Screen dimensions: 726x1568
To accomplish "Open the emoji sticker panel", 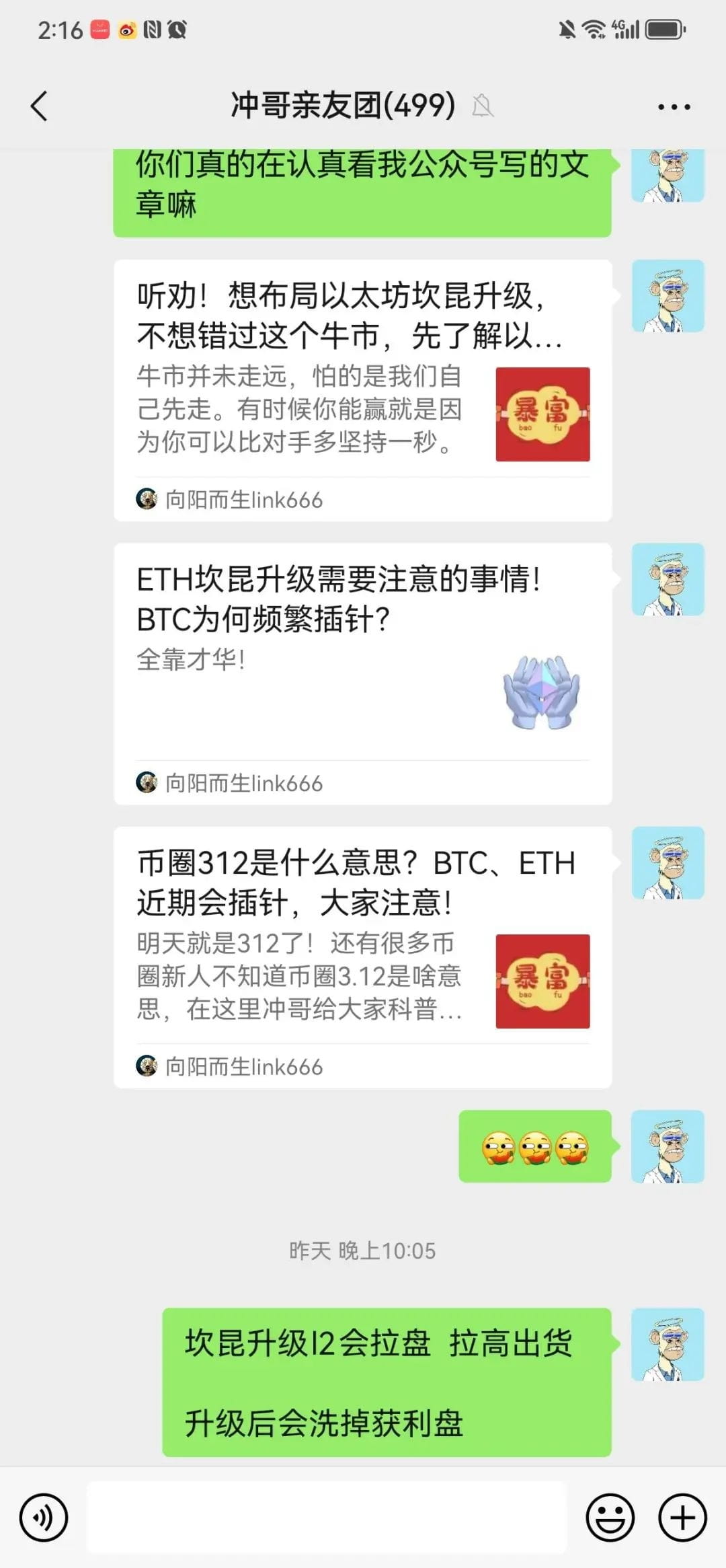I will 610,1518.
